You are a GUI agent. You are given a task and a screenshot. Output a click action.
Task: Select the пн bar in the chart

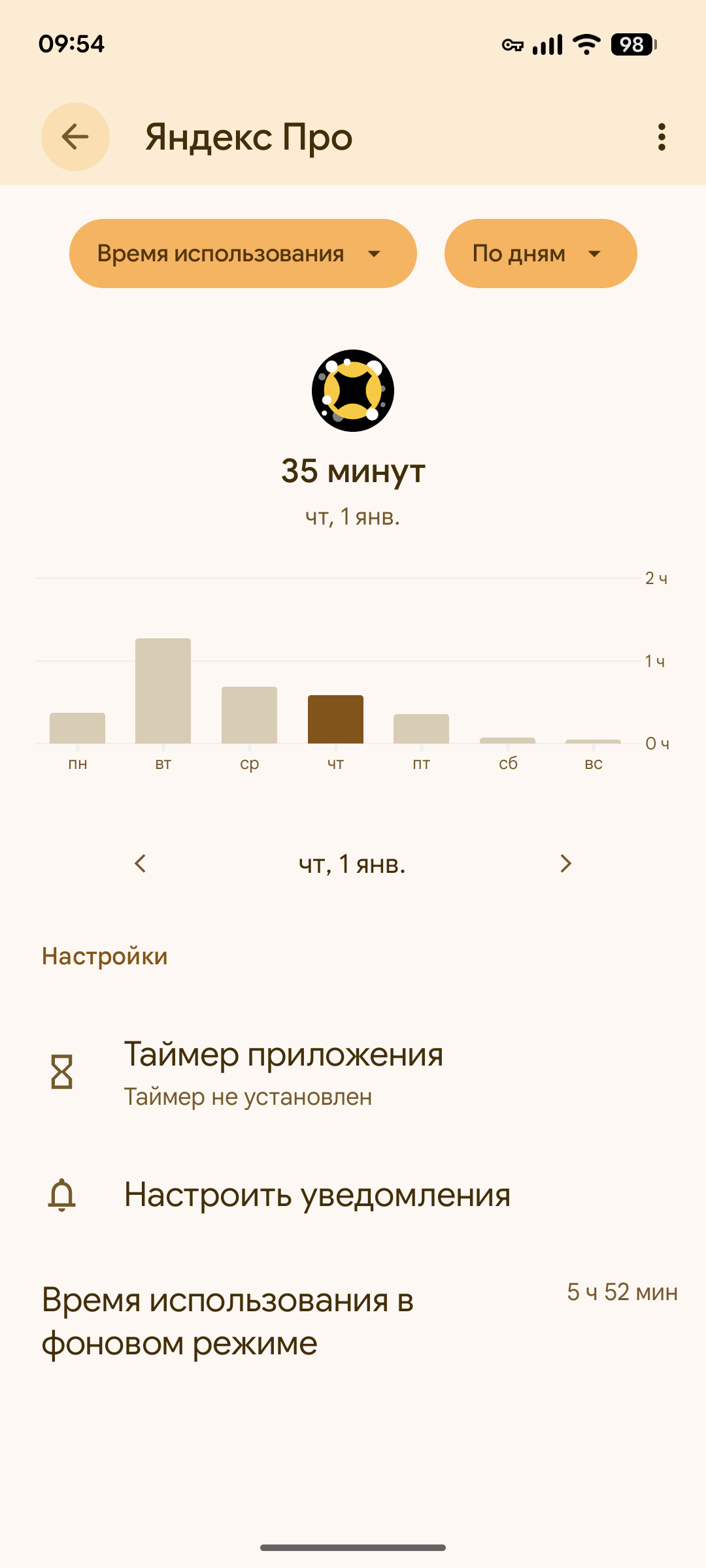tap(77, 728)
